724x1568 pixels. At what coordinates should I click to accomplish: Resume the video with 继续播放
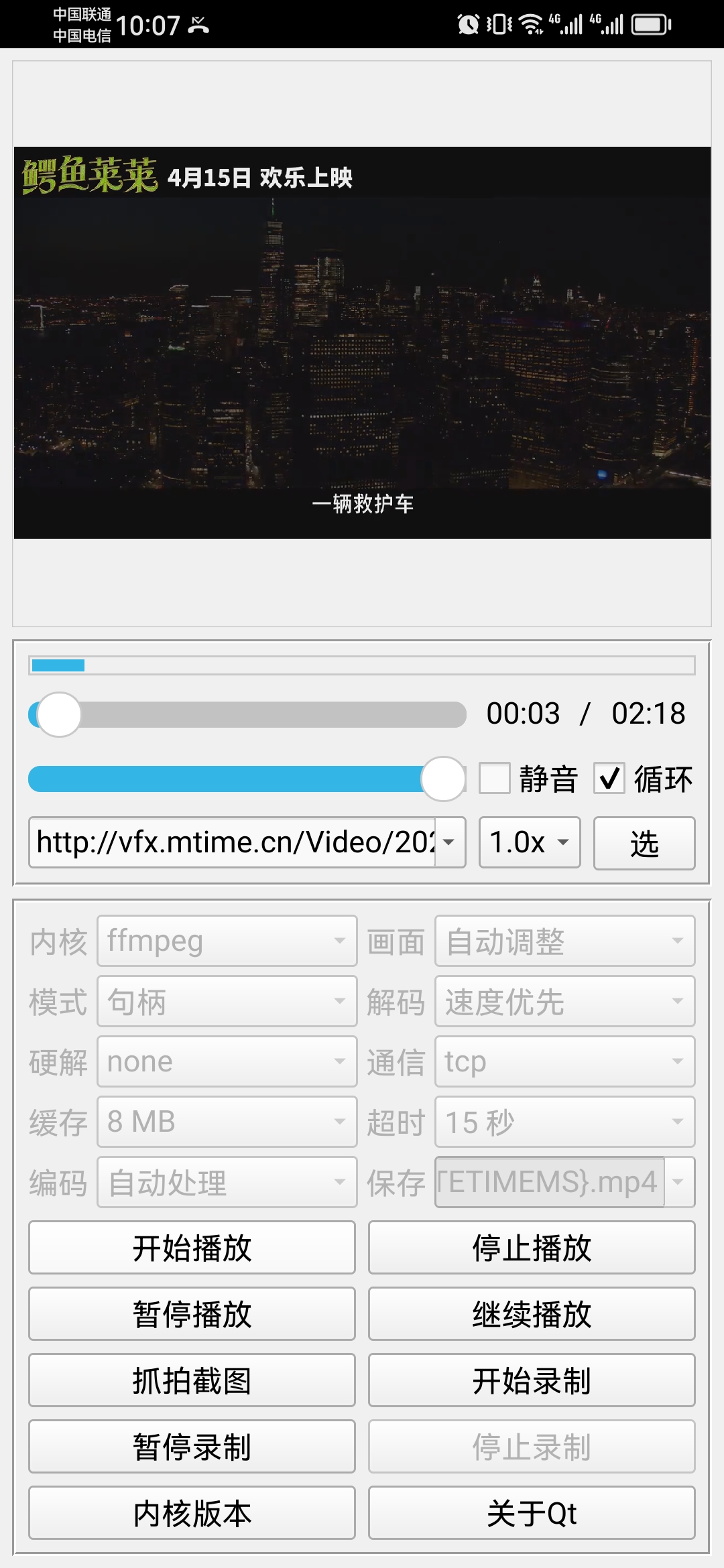point(532,1314)
